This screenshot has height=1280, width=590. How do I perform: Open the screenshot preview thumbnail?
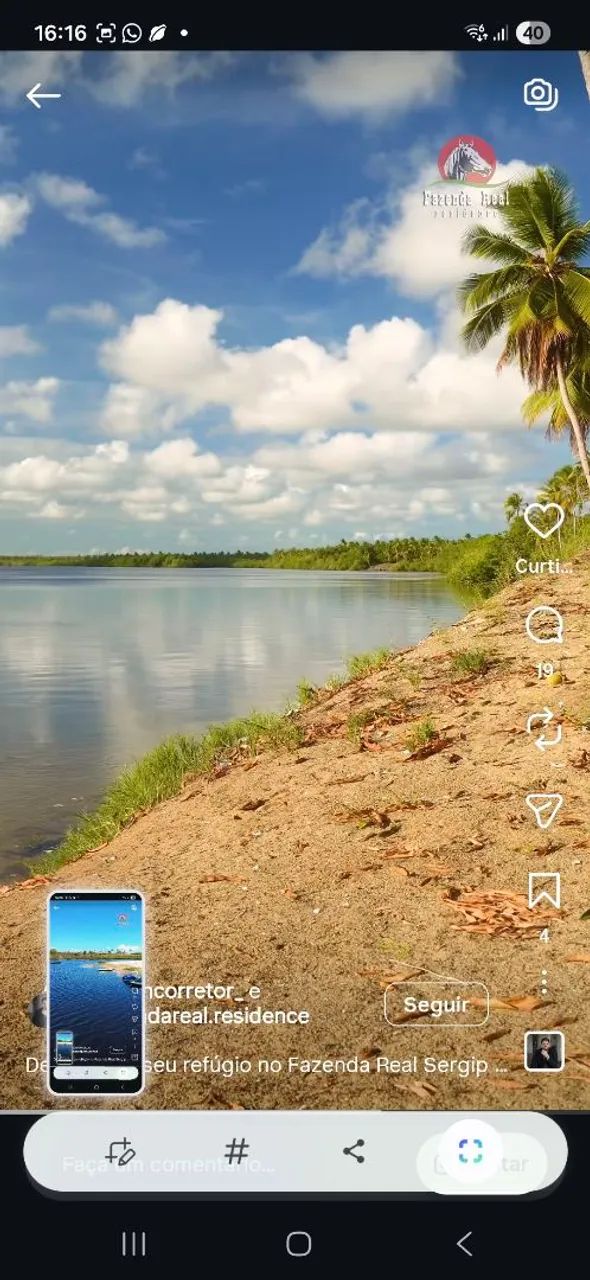[96, 993]
